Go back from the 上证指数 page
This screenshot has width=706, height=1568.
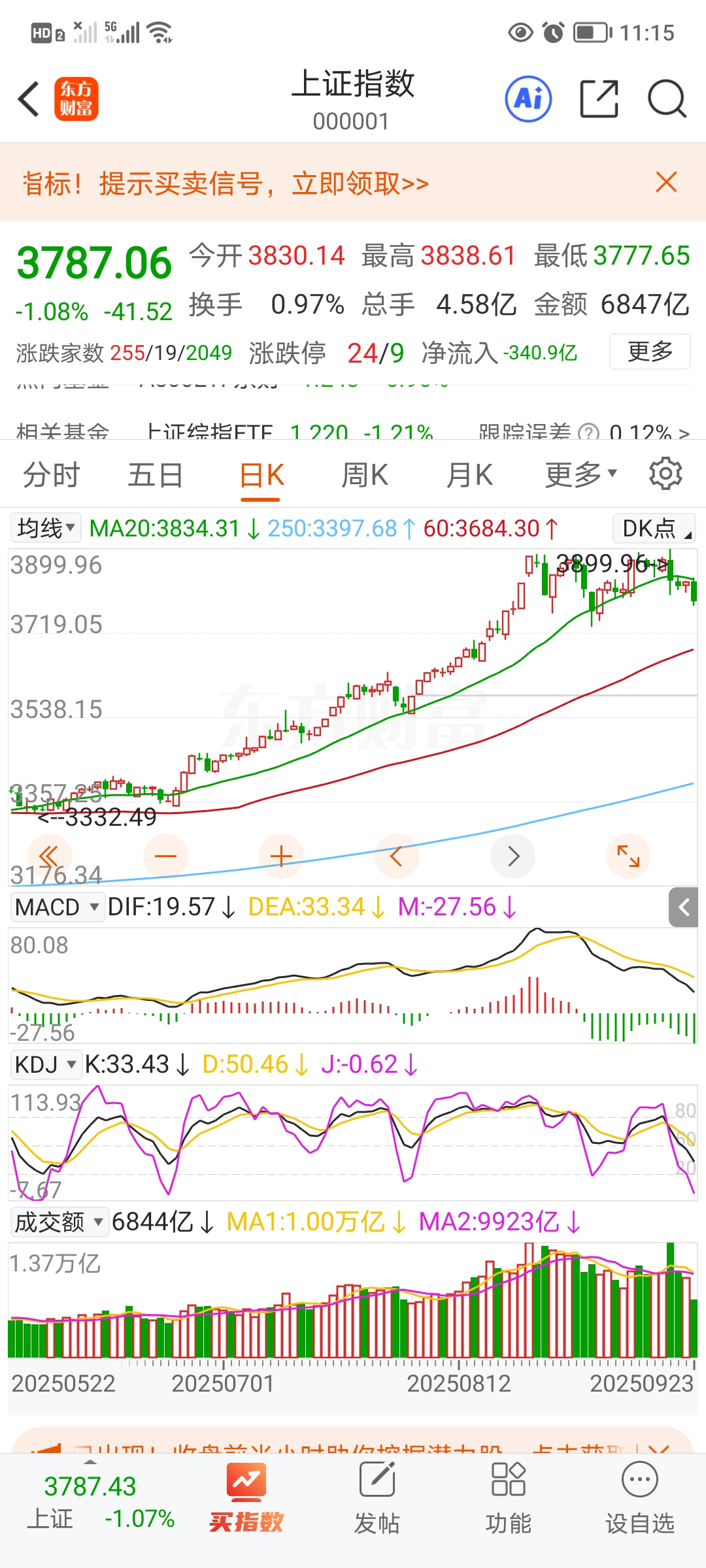[x=29, y=99]
